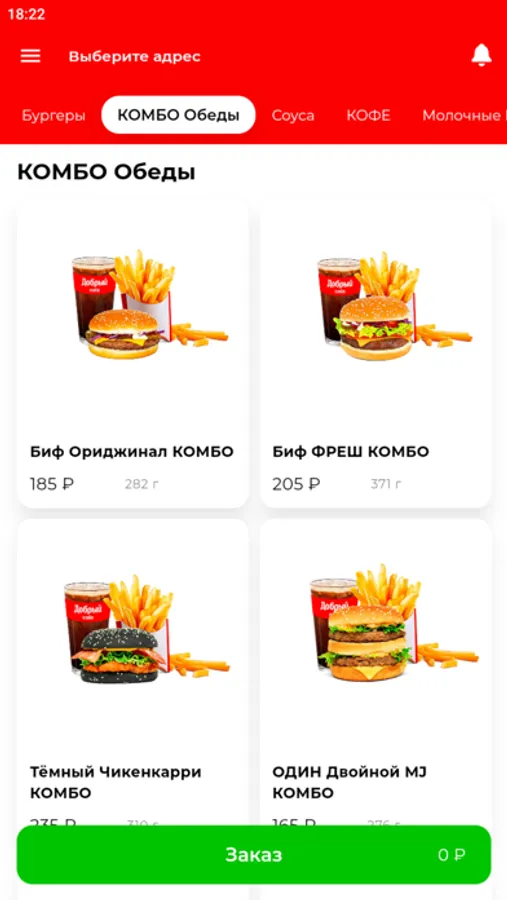Image resolution: width=507 pixels, height=900 pixels.
Task: Open the Молочные category tab
Action: click(x=464, y=115)
